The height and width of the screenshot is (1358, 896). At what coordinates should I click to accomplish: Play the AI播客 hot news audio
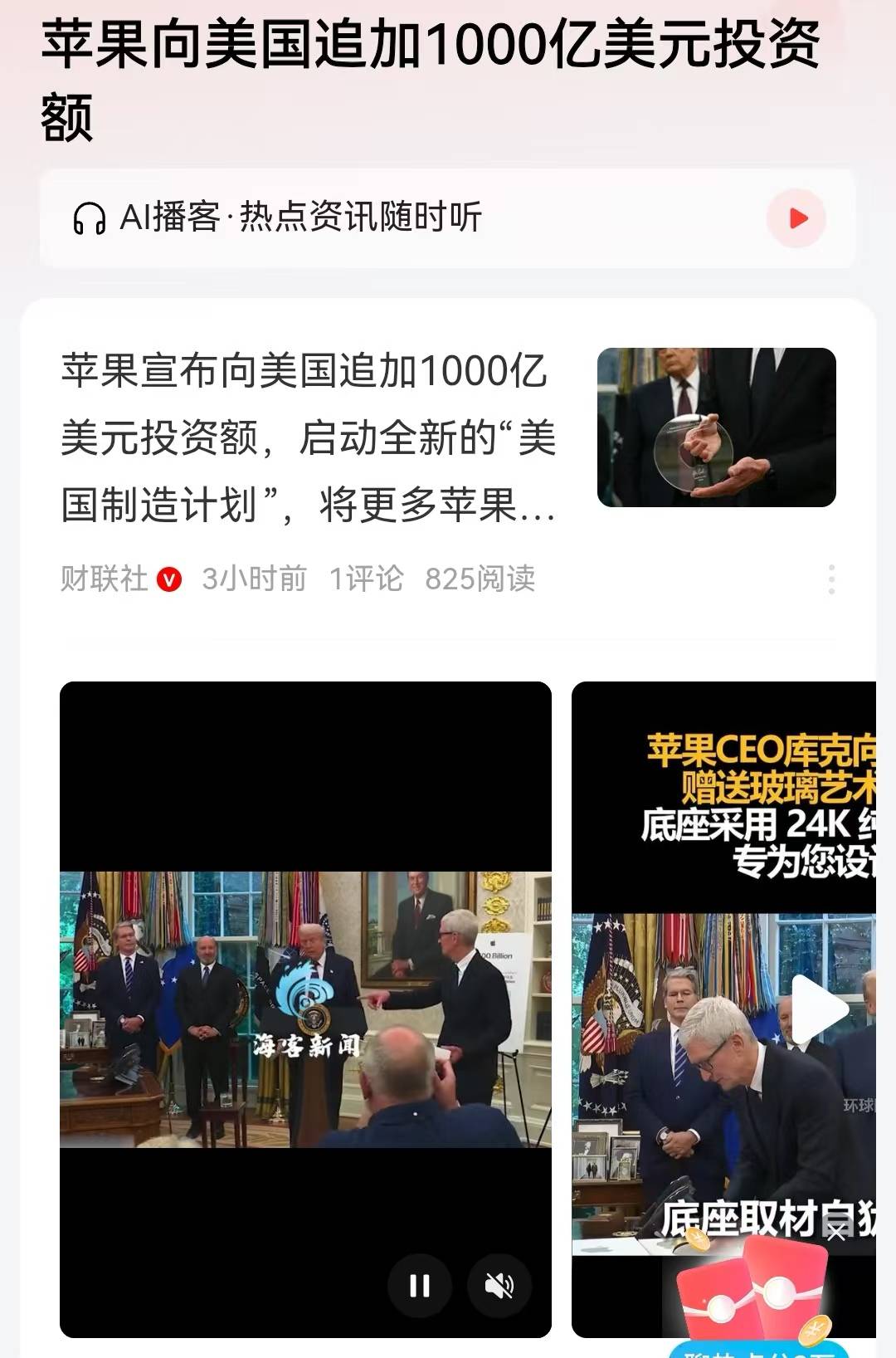[x=796, y=218]
